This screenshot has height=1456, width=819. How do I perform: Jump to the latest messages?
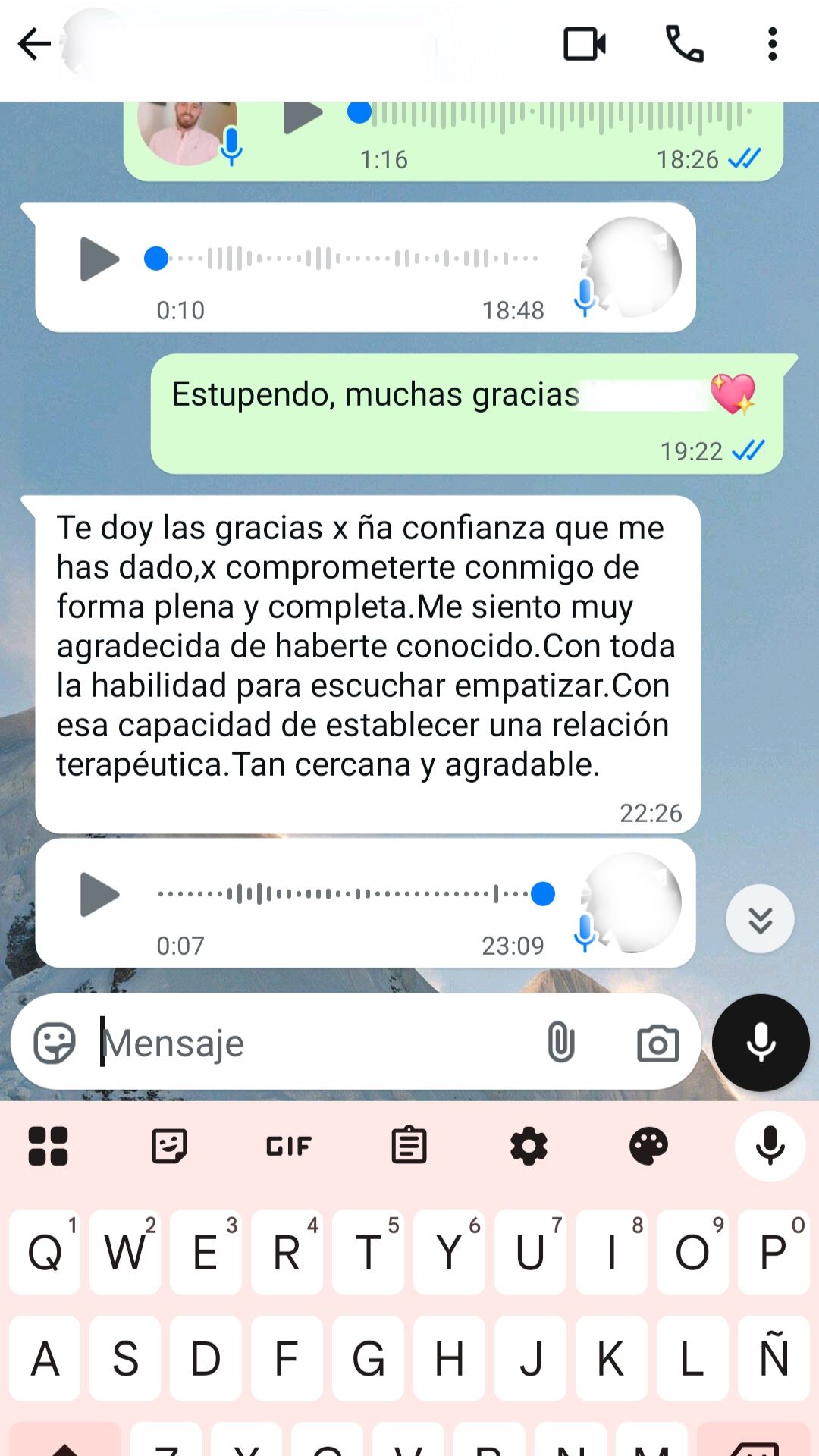point(760,918)
